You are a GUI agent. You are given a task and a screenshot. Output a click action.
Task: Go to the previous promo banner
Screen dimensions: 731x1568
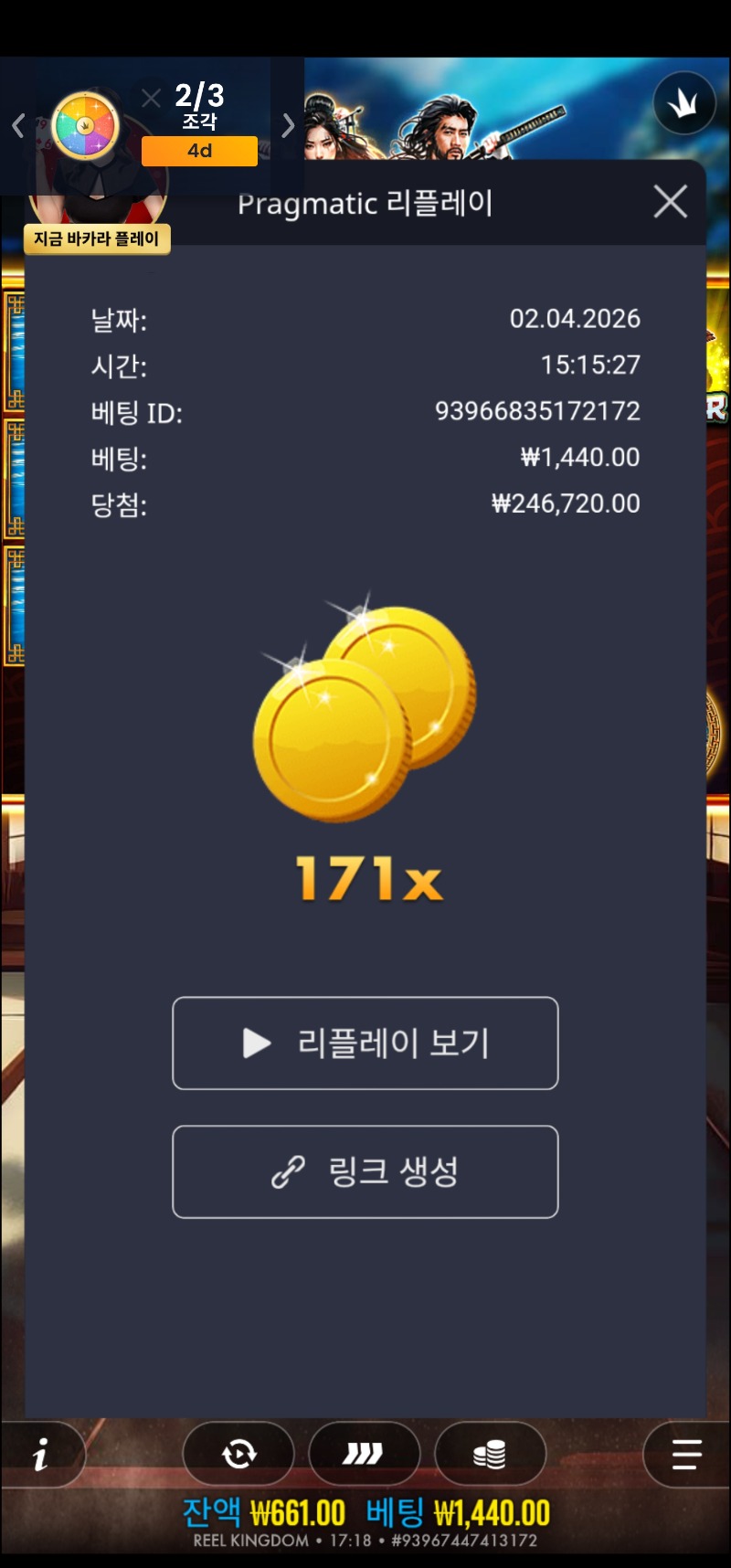point(17,125)
